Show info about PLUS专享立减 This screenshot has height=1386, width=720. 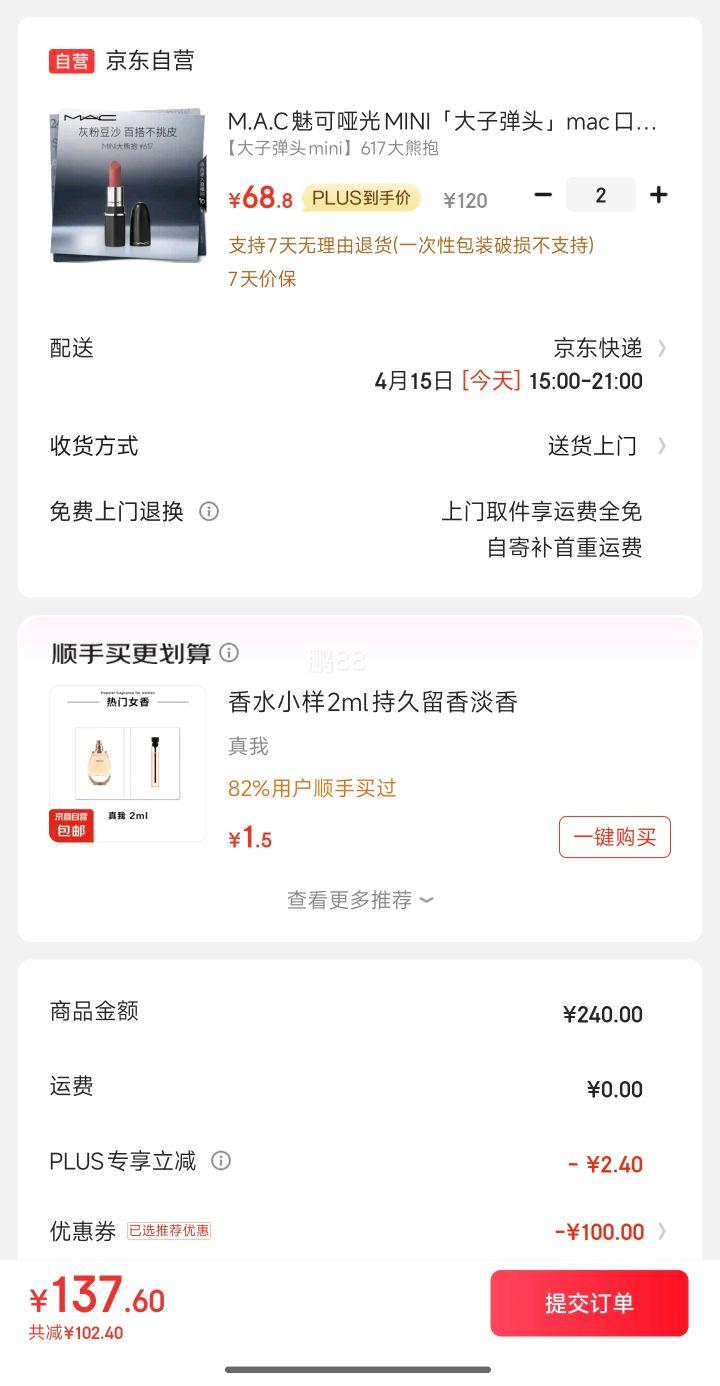pyautogui.click(x=221, y=1161)
